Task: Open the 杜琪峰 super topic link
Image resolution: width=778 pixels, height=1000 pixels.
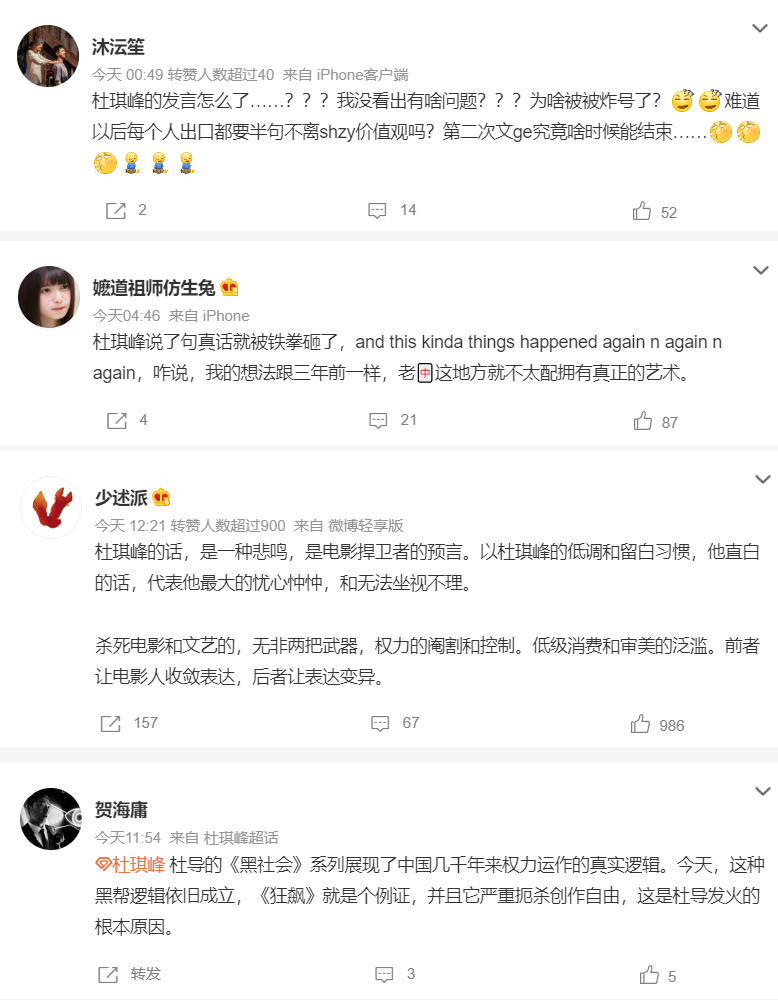Action: click(x=131, y=864)
